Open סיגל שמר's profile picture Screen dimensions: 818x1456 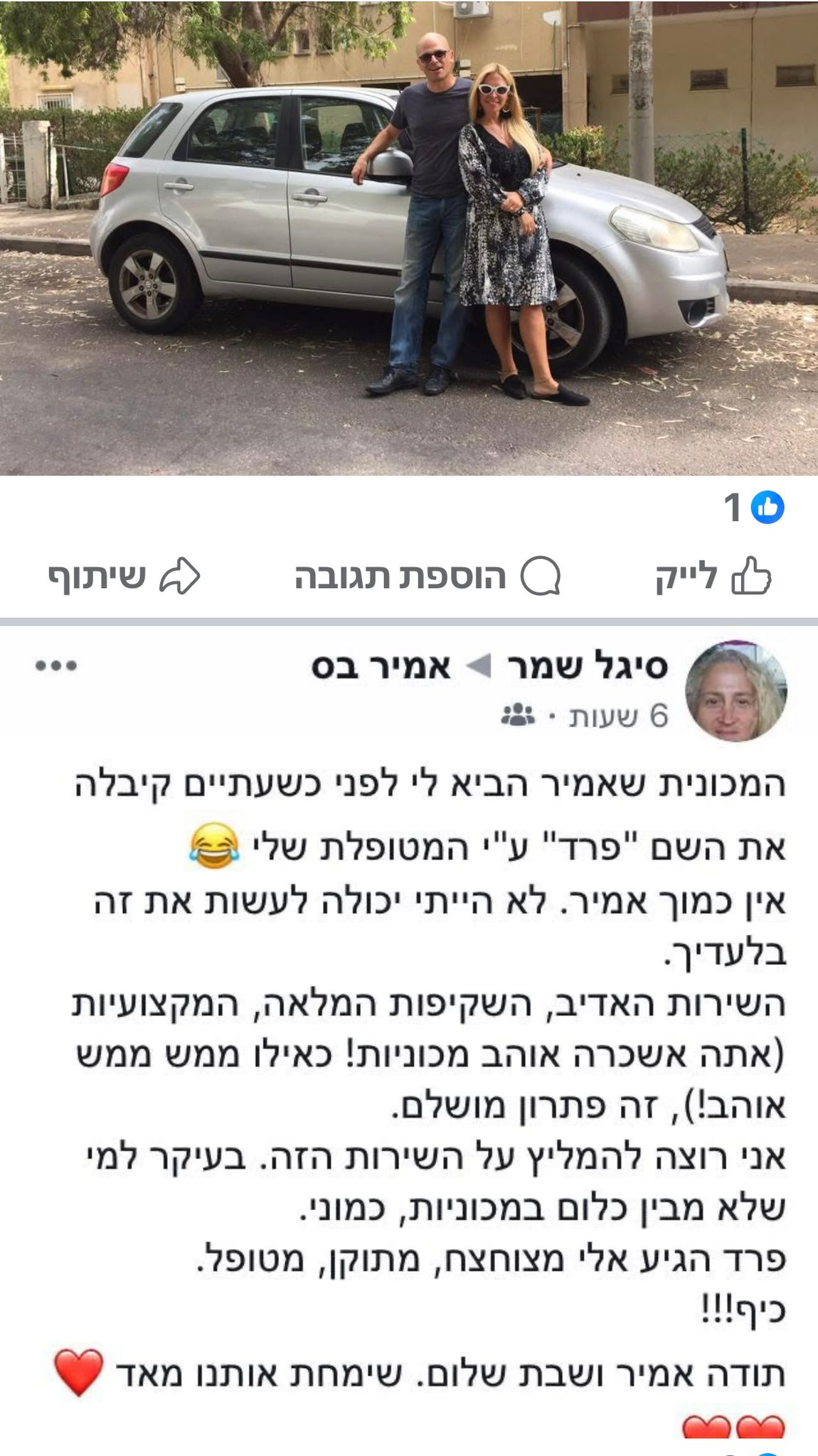click(735, 691)
